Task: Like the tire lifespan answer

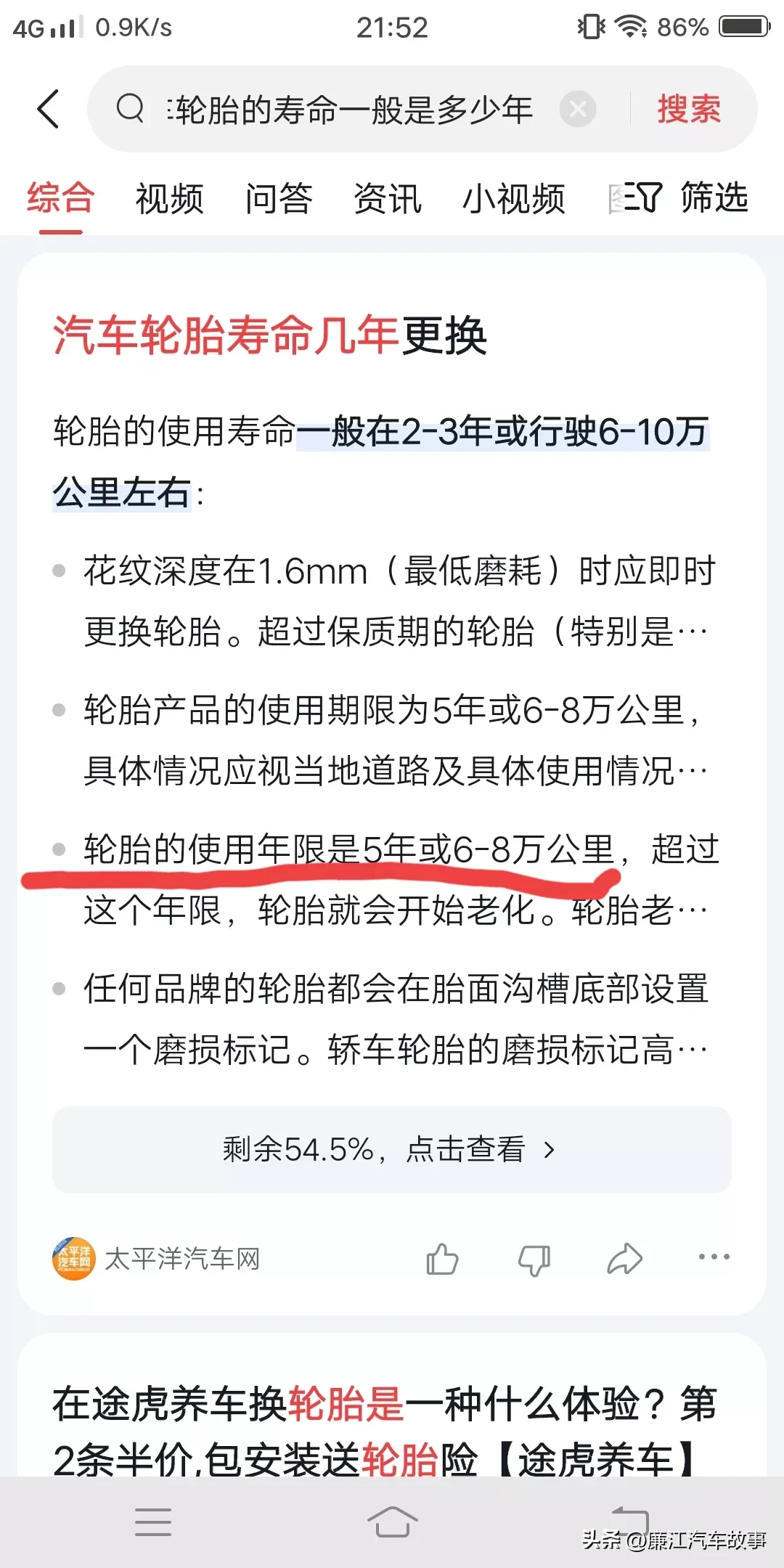Action: [442, 1258]
